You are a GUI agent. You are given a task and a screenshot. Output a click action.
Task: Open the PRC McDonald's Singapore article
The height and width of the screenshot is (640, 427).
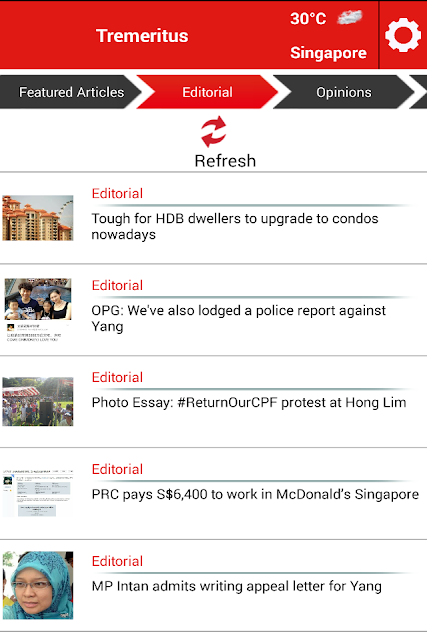coord(214,493)
